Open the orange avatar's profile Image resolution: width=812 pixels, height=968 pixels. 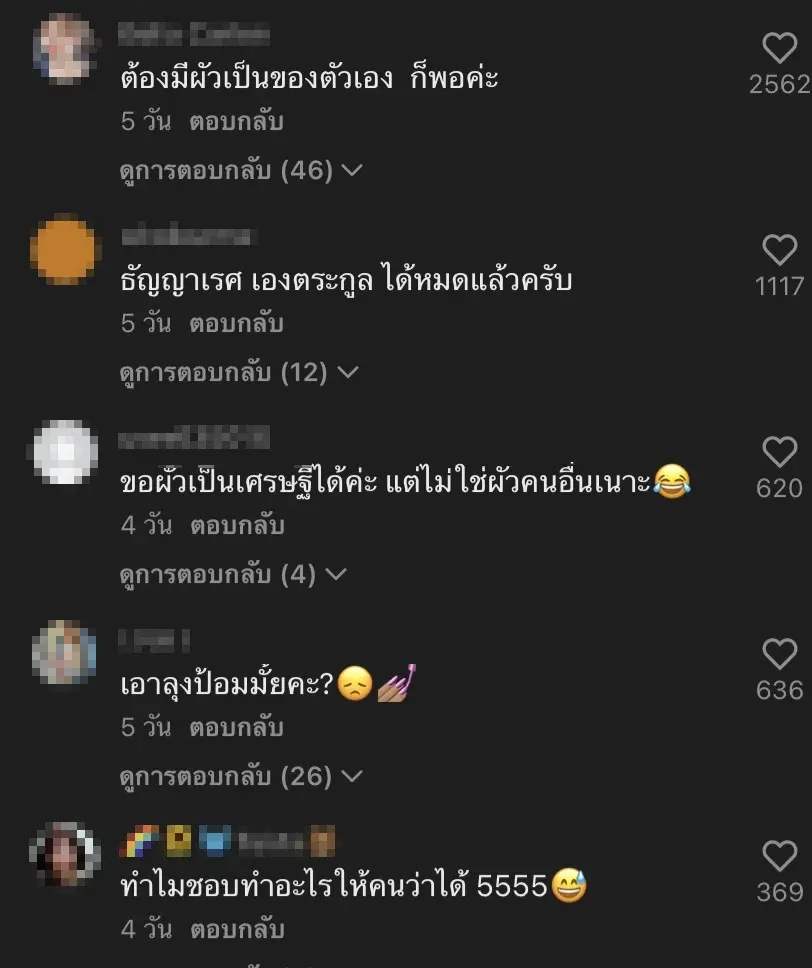click(65, 250)
